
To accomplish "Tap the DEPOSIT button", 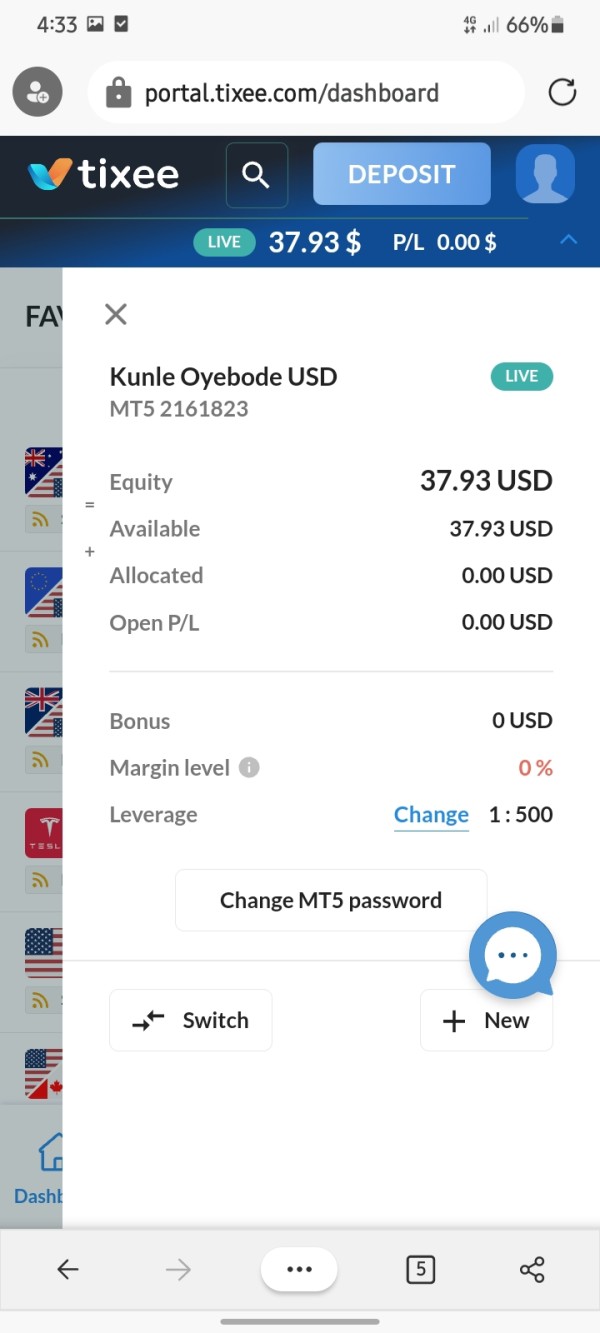I will 402,174.
